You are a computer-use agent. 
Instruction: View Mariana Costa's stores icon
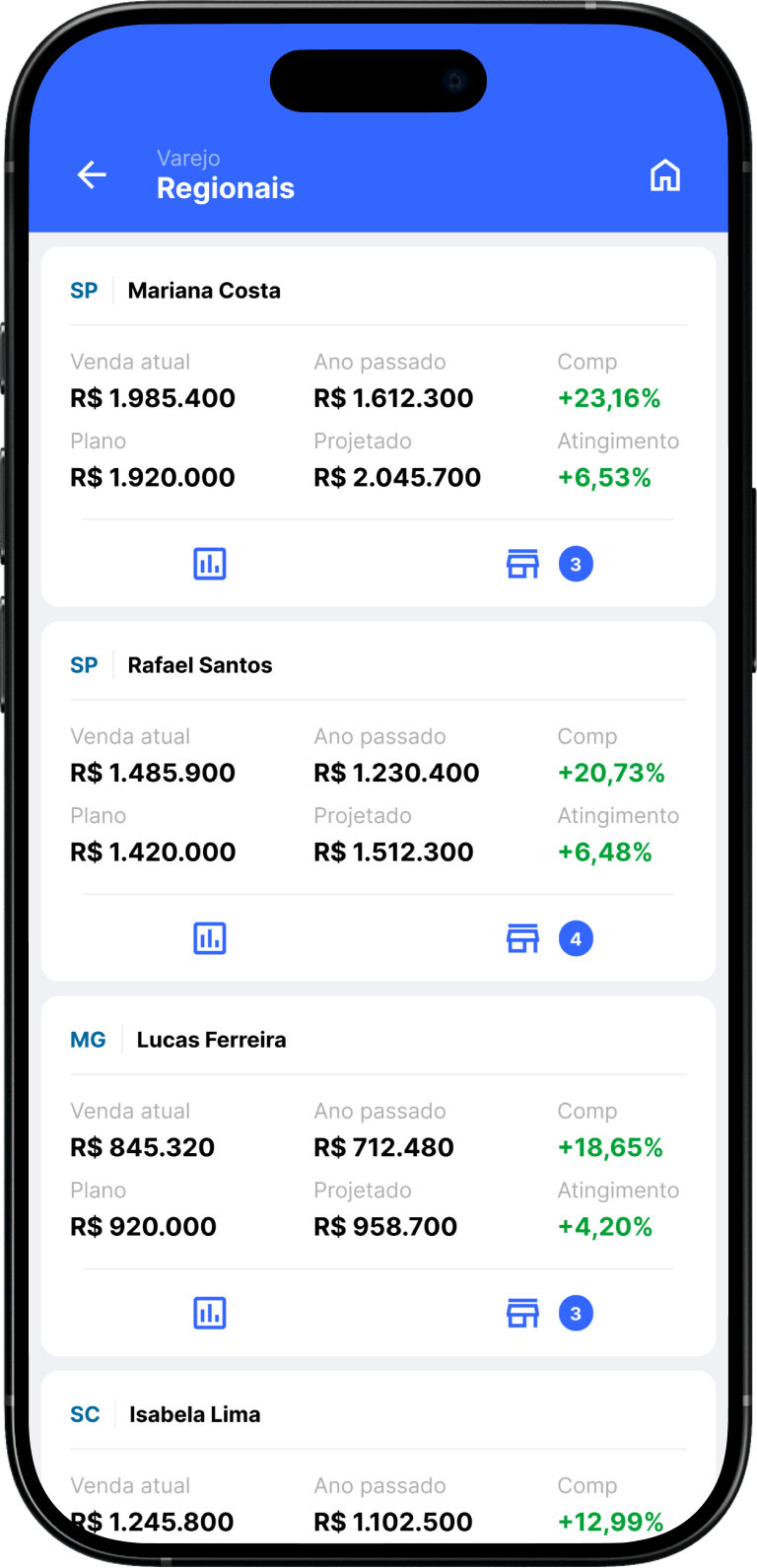pos(522,564)
